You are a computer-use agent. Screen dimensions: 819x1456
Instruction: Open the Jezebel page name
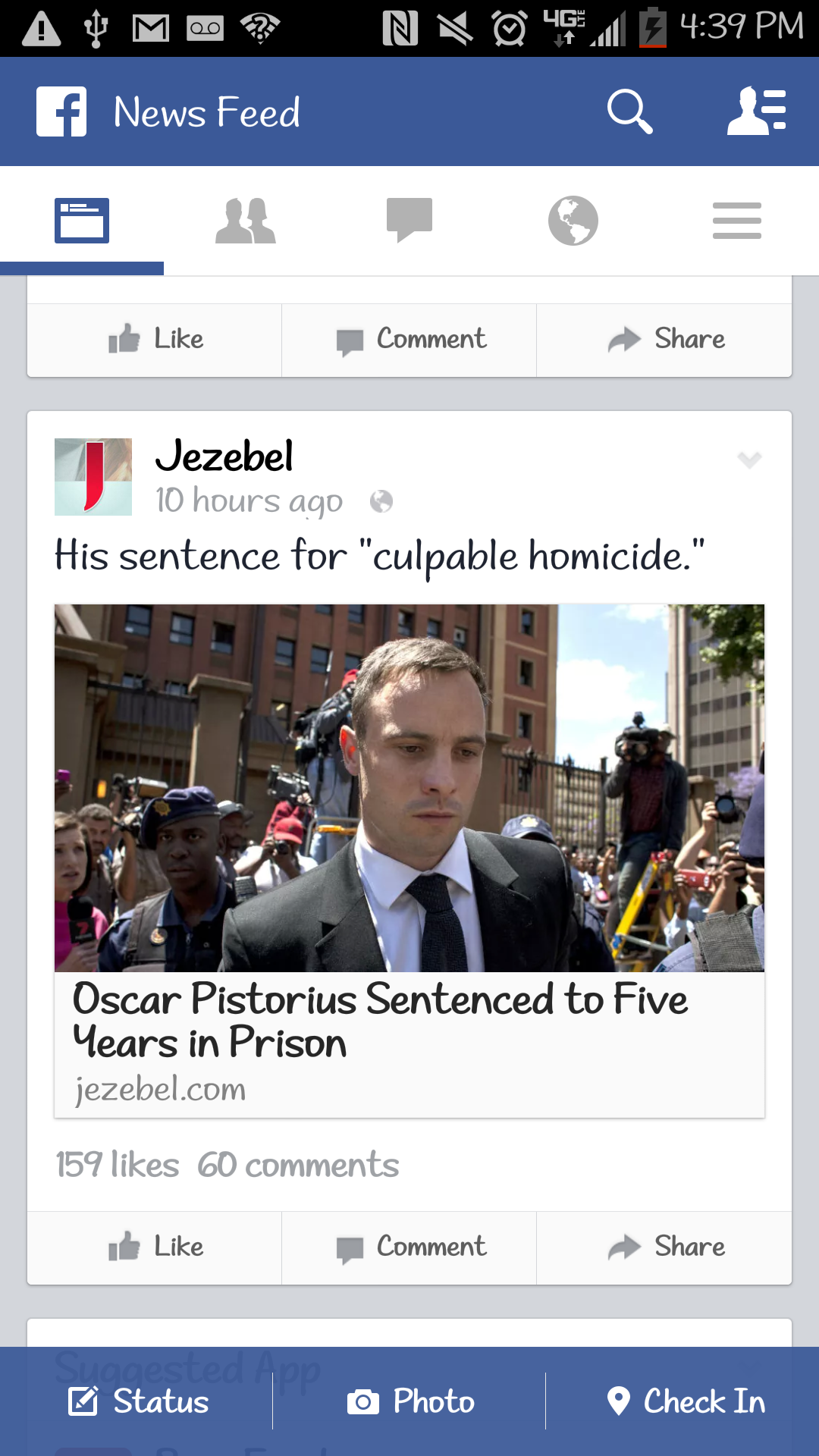[224, 457]
